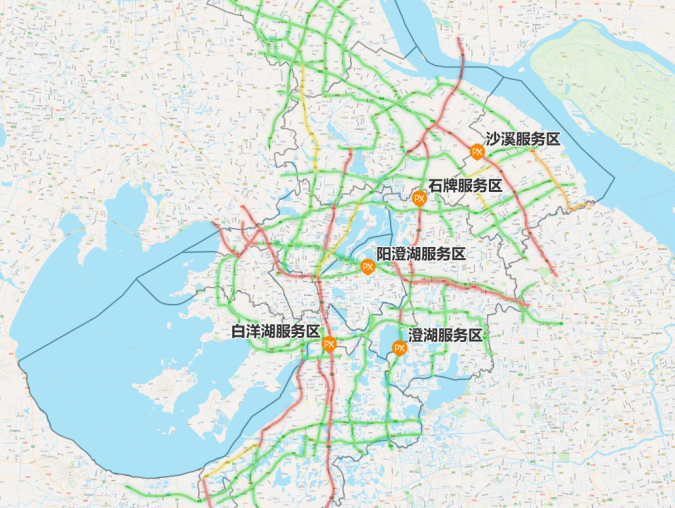Tap the 阳澄湖服务区 service area pin

(x=367, y=267)
